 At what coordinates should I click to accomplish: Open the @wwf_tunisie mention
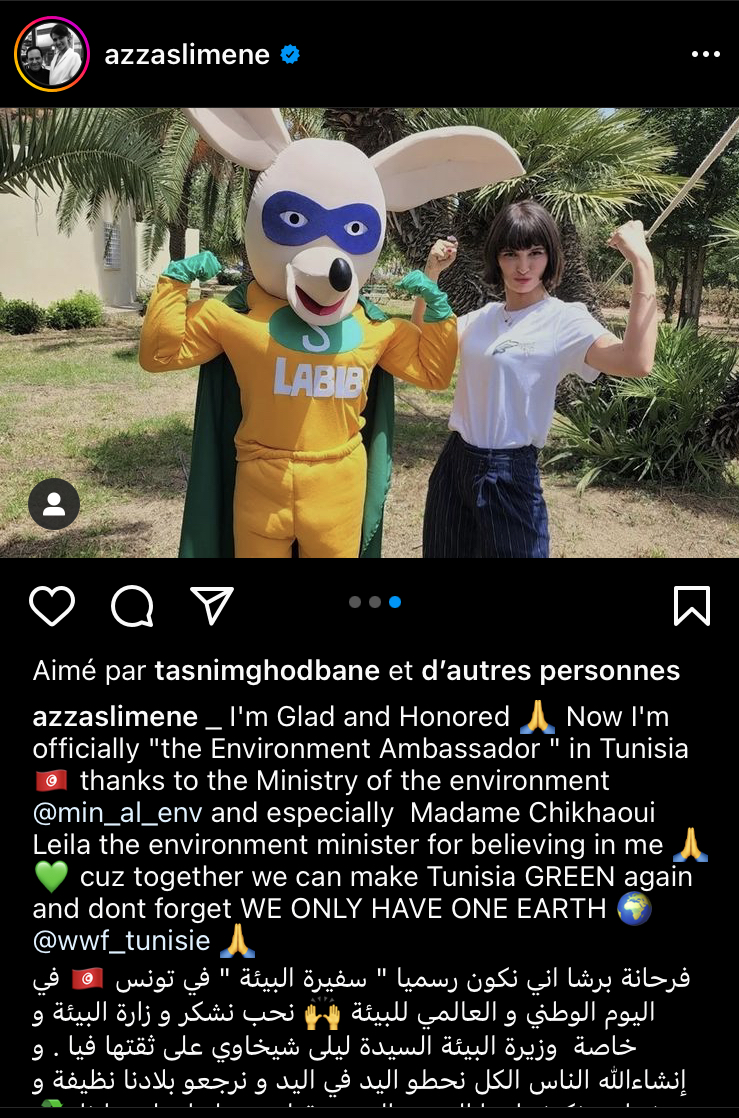point(121,940)
